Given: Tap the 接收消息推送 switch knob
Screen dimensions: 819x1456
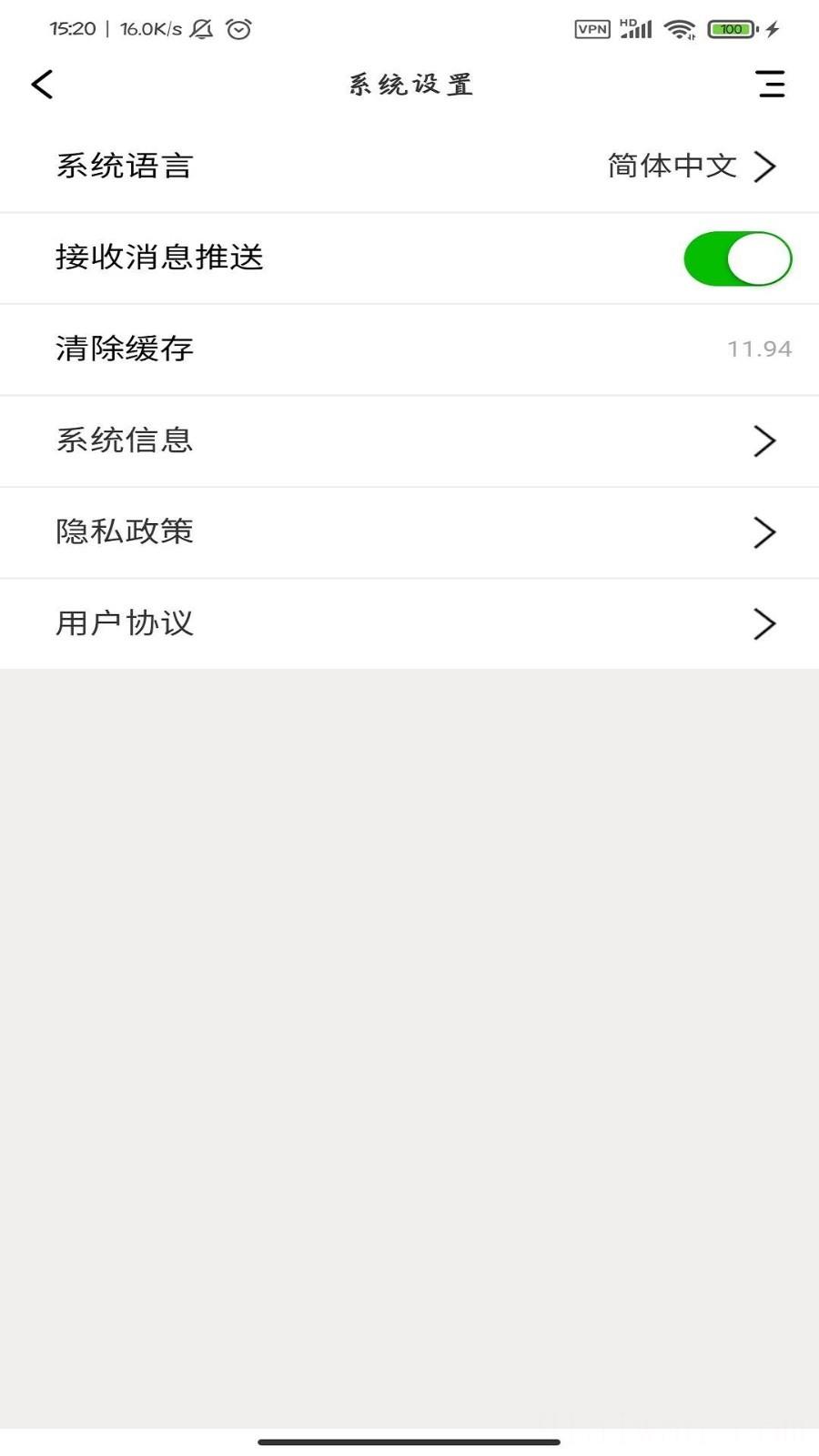Looking at the screenshot, I should click(761, 258).
